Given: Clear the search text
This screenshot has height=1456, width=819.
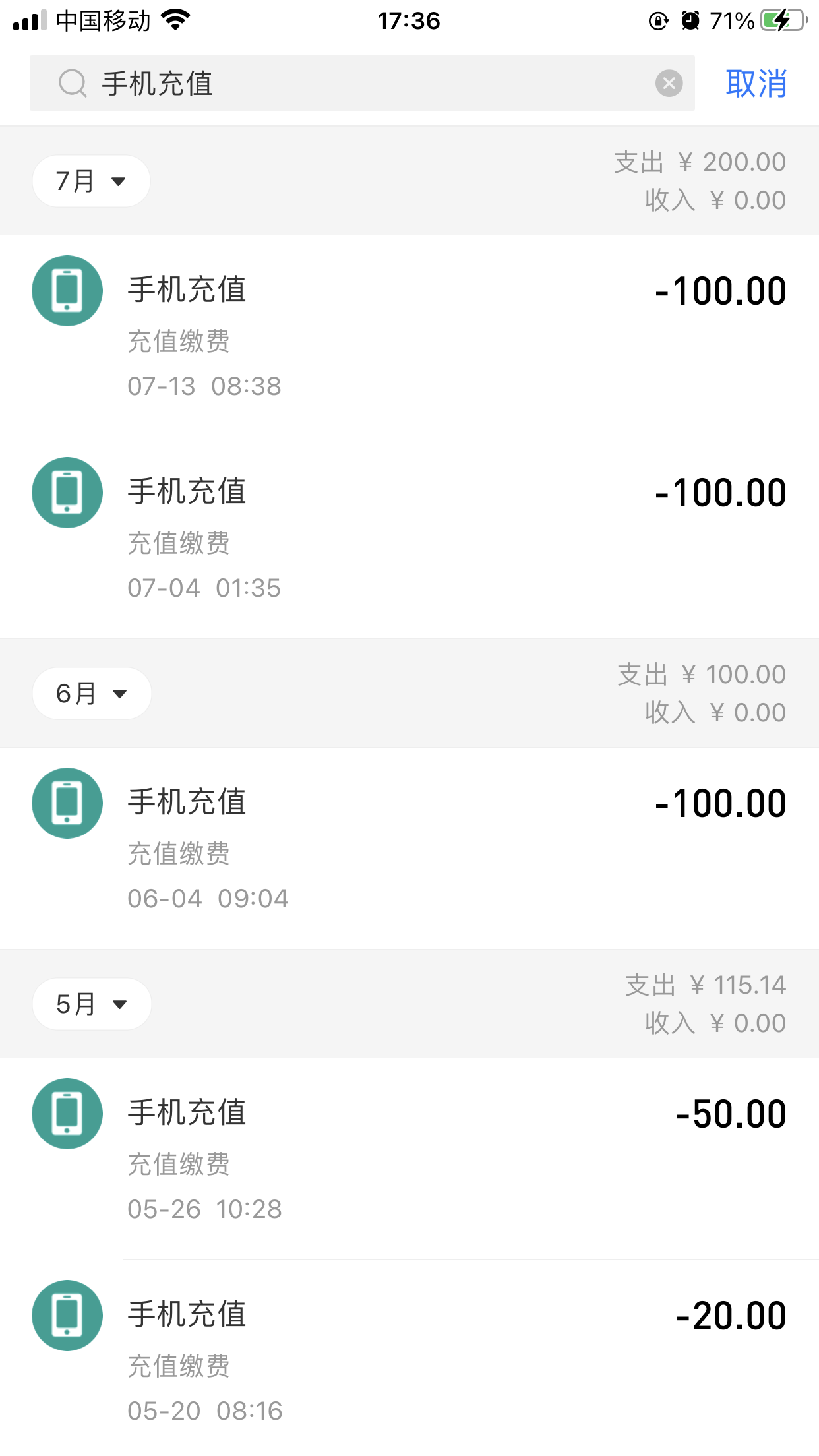Looking at the screenshot, I should pos(669,84).
